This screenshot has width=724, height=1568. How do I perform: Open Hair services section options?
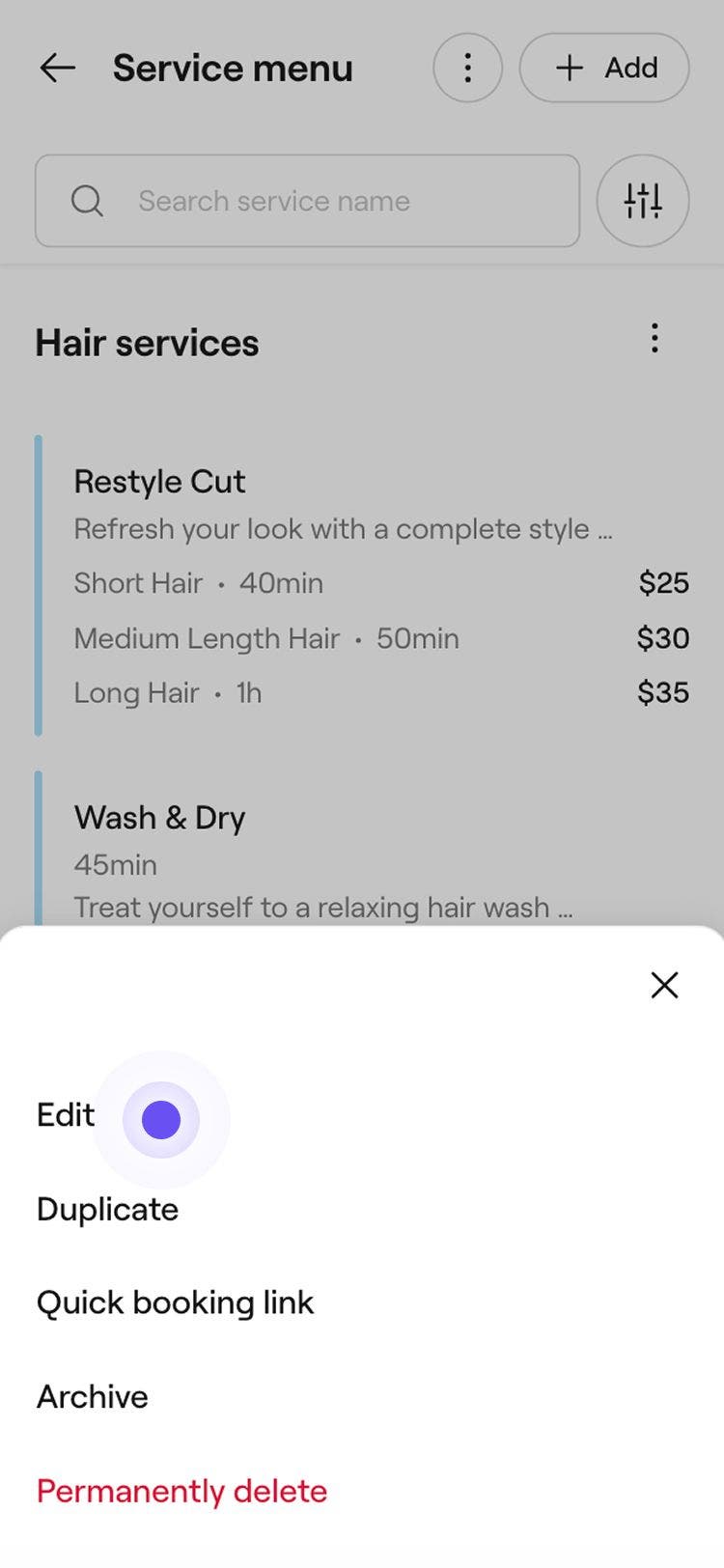(654, 339)
